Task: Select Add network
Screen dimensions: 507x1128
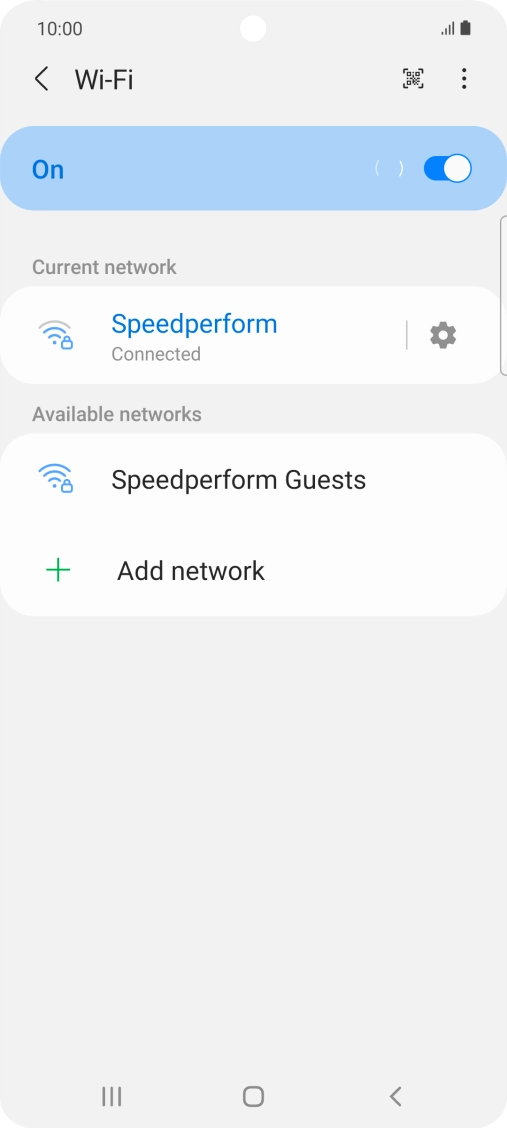Action: click(253, 571)
